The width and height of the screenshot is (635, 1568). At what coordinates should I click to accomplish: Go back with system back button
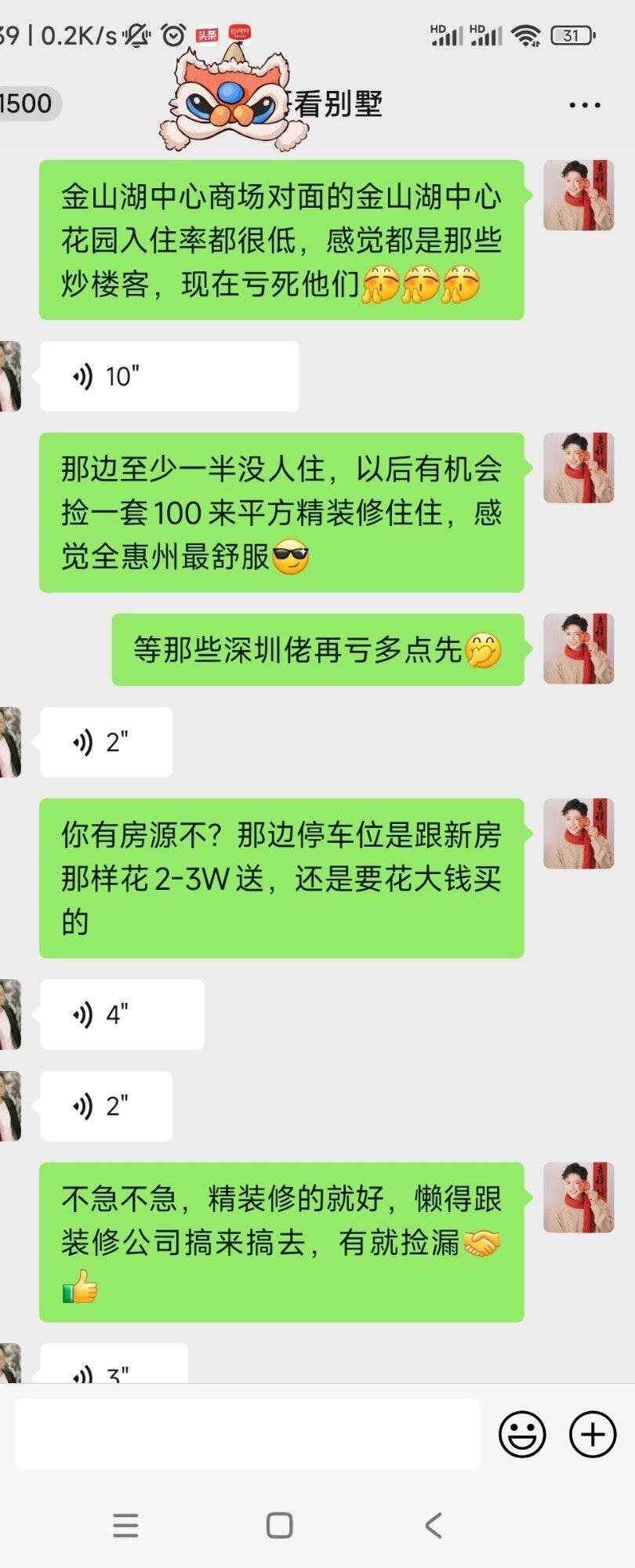(x=434, y=1525)
